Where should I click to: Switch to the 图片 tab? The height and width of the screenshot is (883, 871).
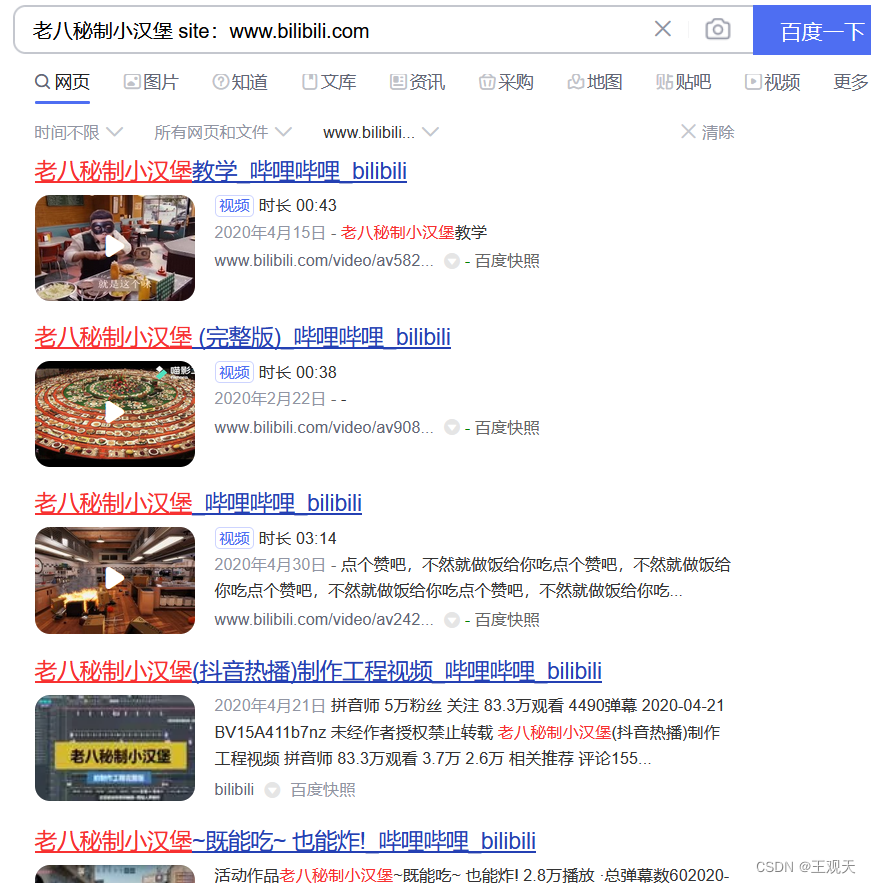(x=151, y=82)
